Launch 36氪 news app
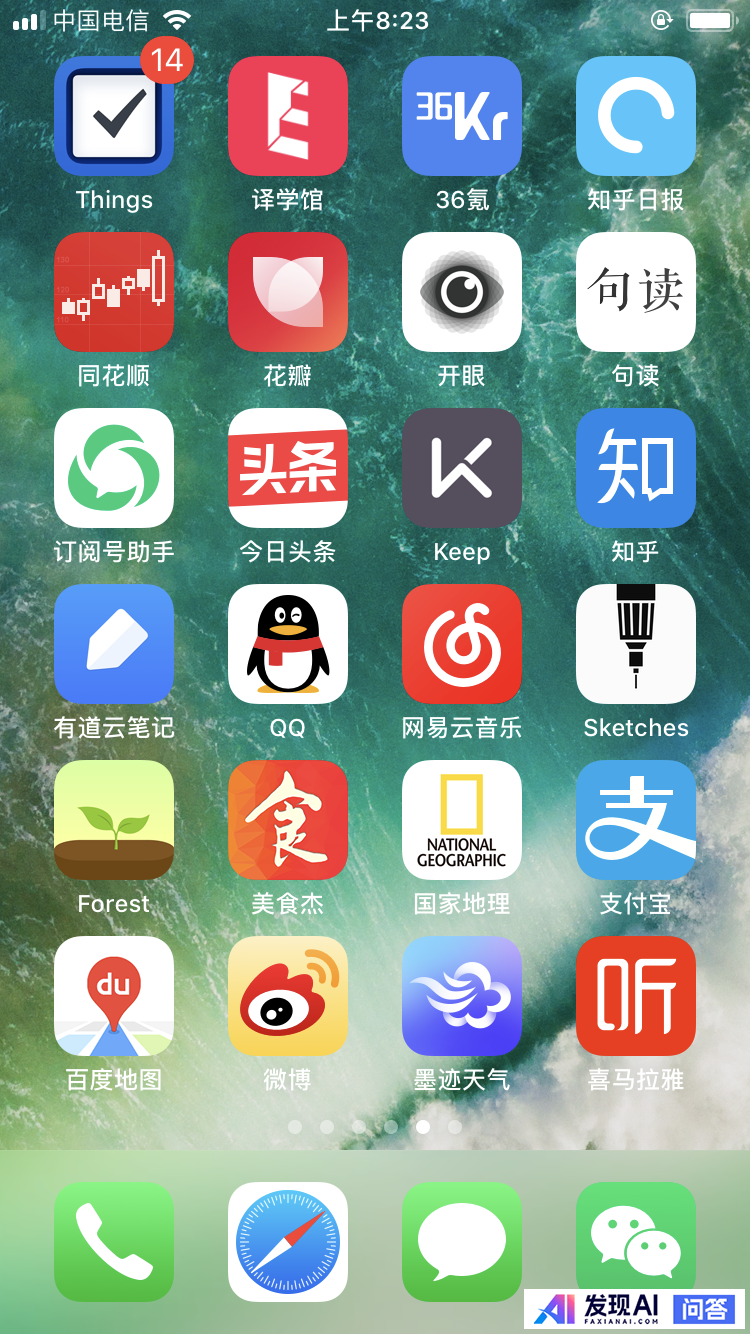Screen dimensions: 750x1334 coord(462,116)
